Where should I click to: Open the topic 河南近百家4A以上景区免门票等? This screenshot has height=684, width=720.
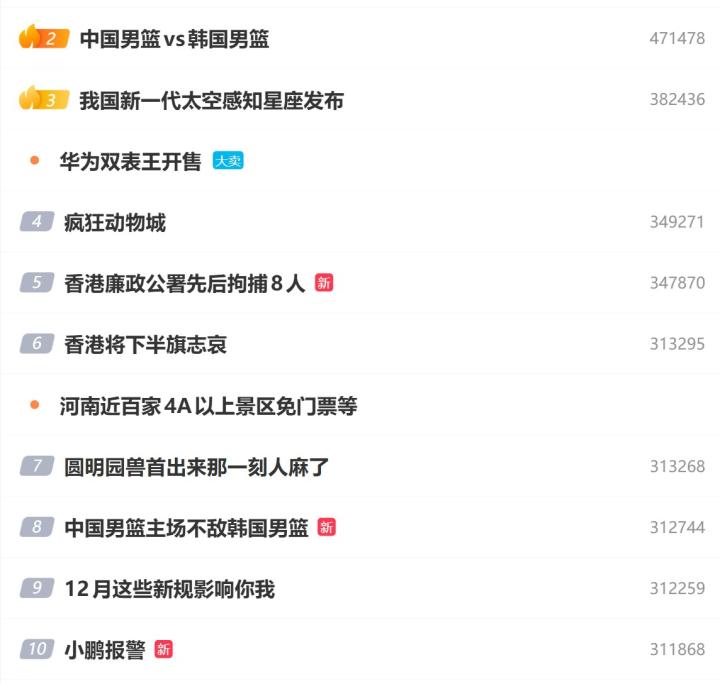pyautogui.click(x=208, y=407)
